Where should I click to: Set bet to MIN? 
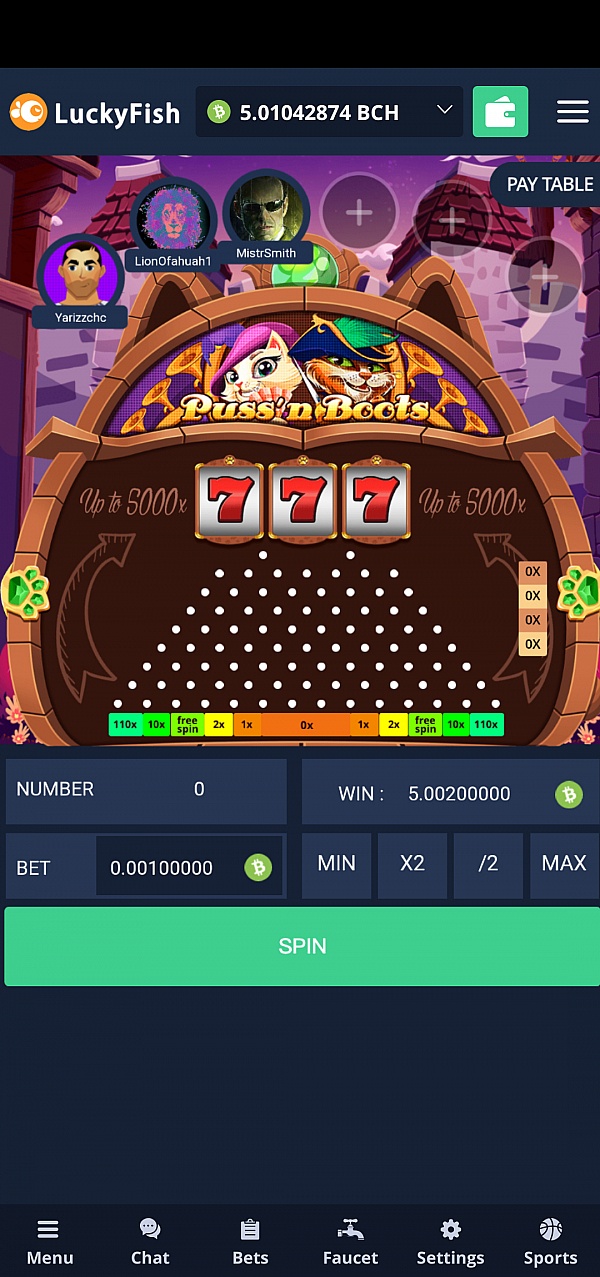pyautogui.click(x=336, y=864)
